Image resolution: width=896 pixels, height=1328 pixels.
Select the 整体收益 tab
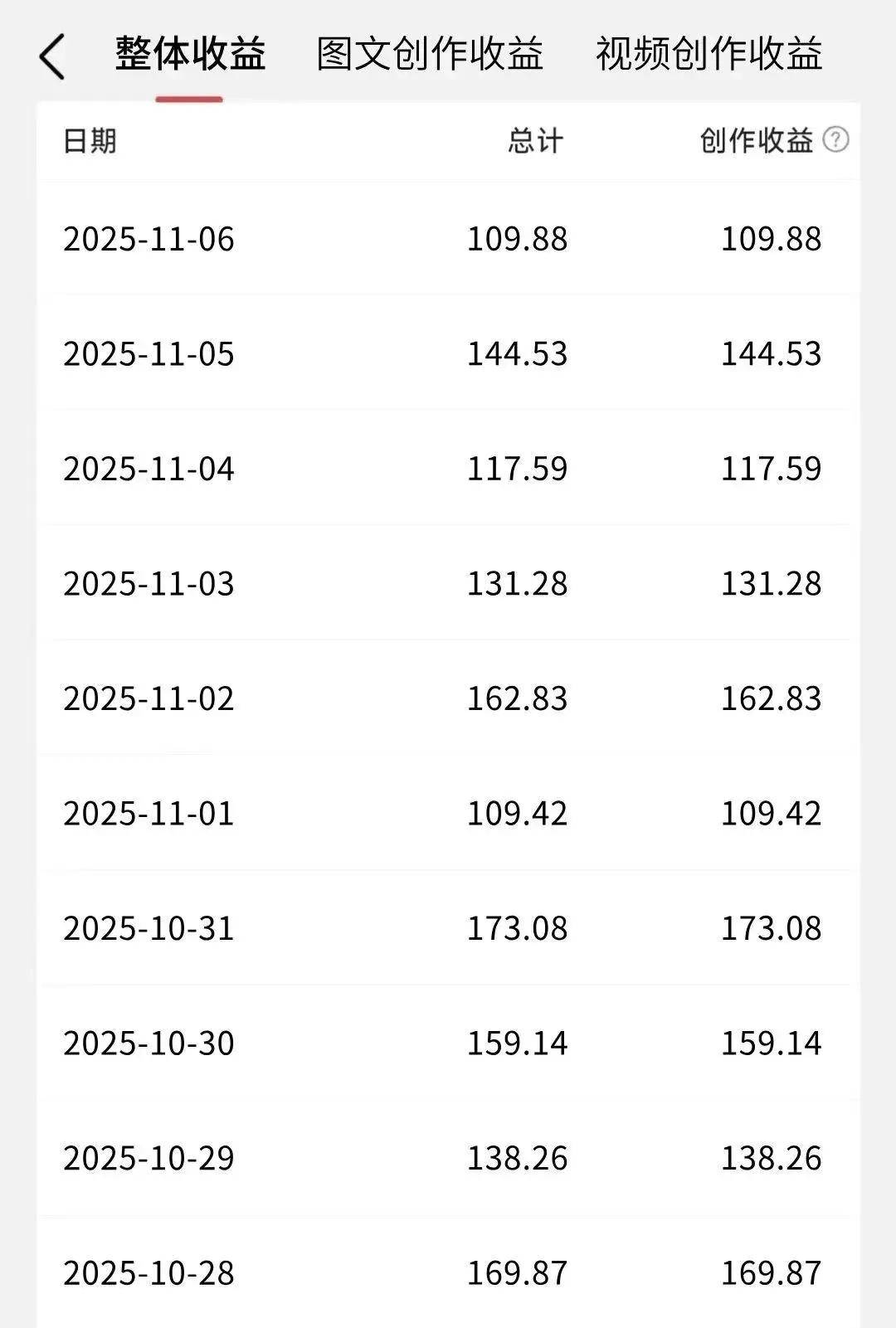tap(190, 55)
